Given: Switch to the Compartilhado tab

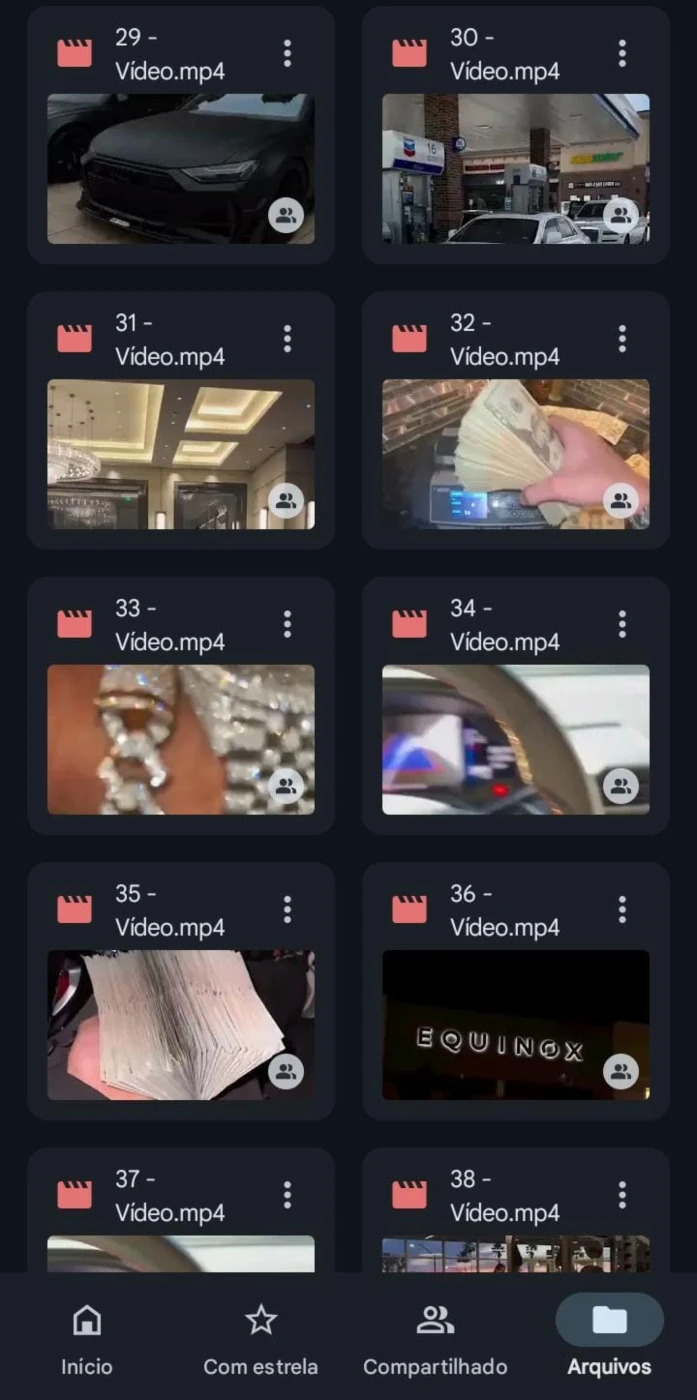Looking at the screenshot, I should (x=435, y=1340).
